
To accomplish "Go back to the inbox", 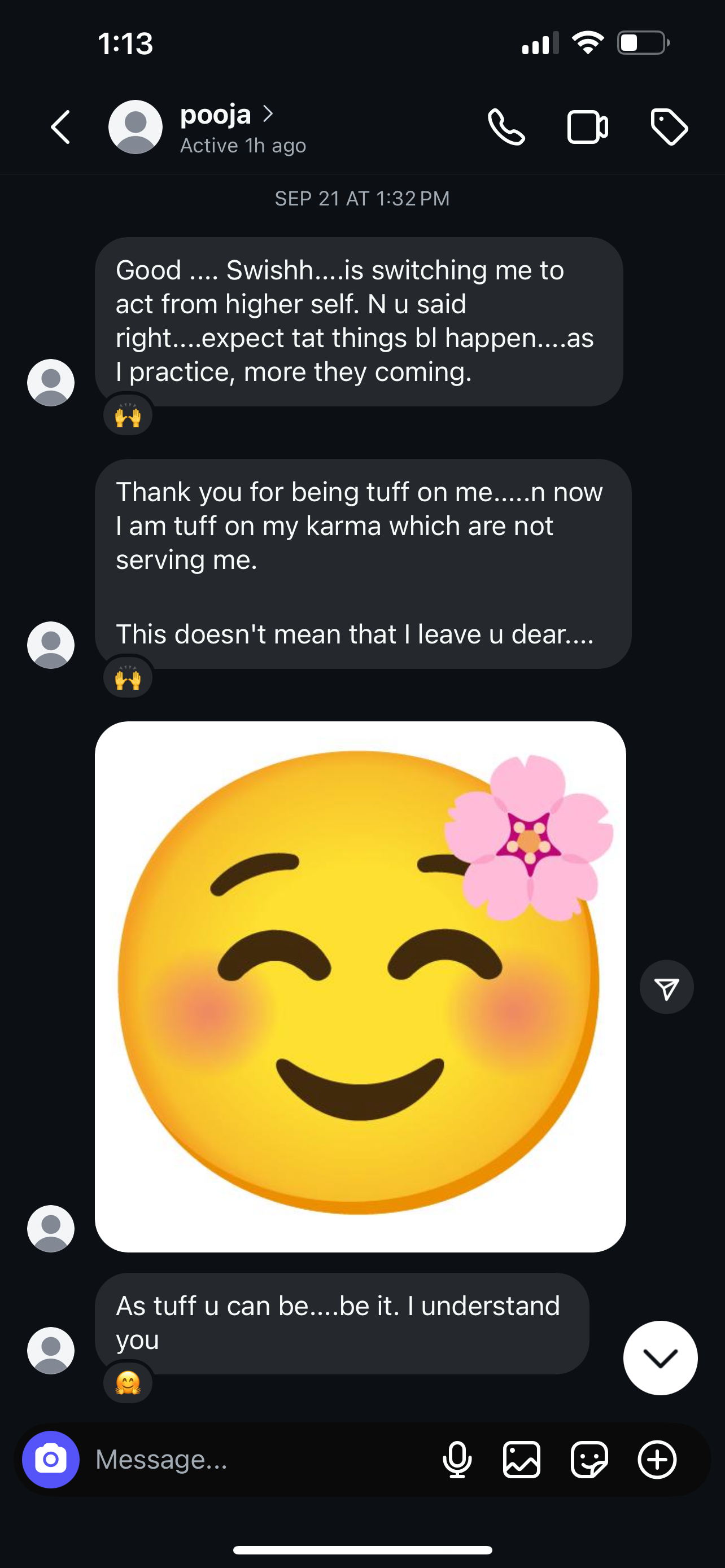I will pyautogui.click(x=61, y=127).
